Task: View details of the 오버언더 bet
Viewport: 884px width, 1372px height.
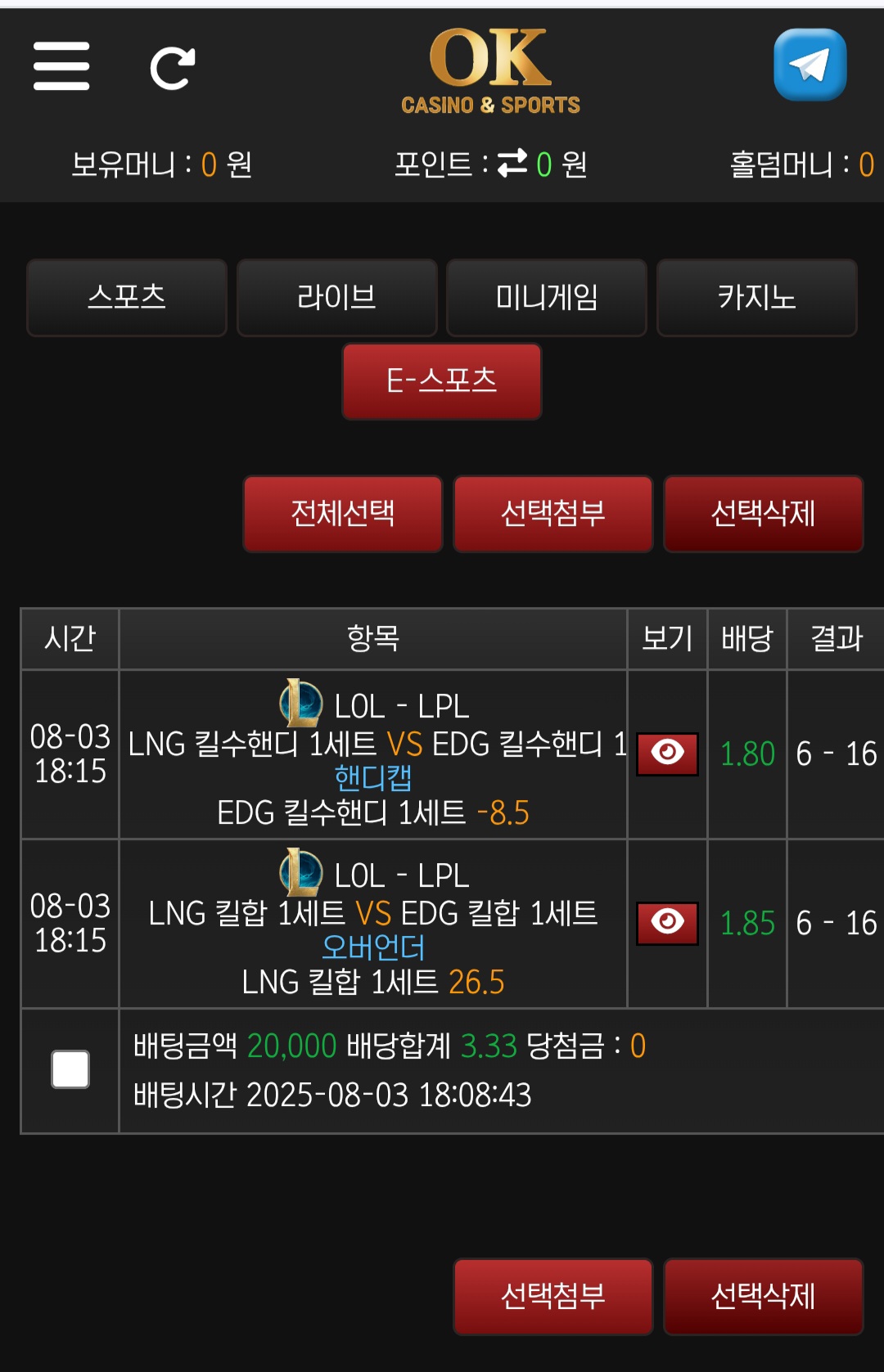Action: [x=667, y=923]
